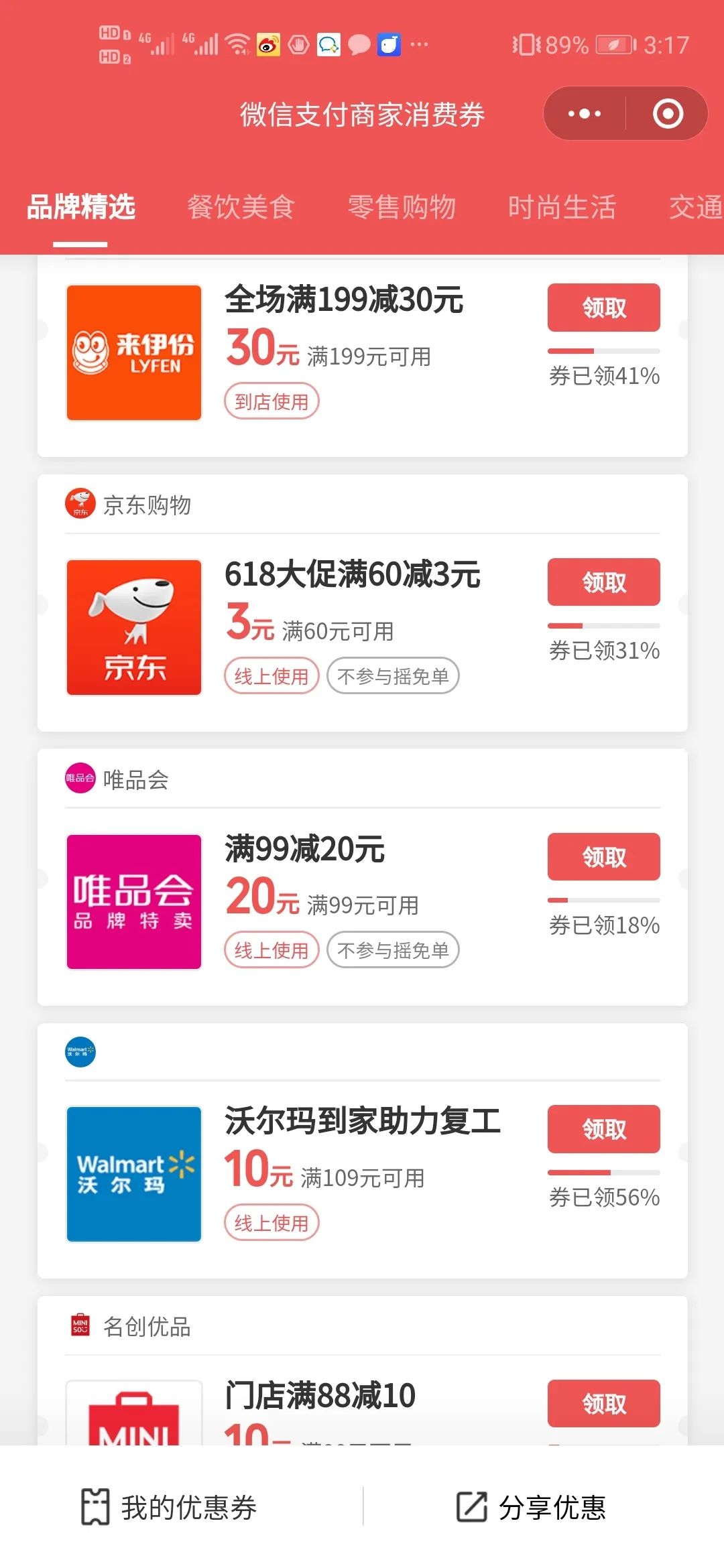Image resolution: width=724 pixels, height=1568 pixels.
Task: Claim the 唯品会 满99减20元 coupon
Action: (x=603, y=857)
